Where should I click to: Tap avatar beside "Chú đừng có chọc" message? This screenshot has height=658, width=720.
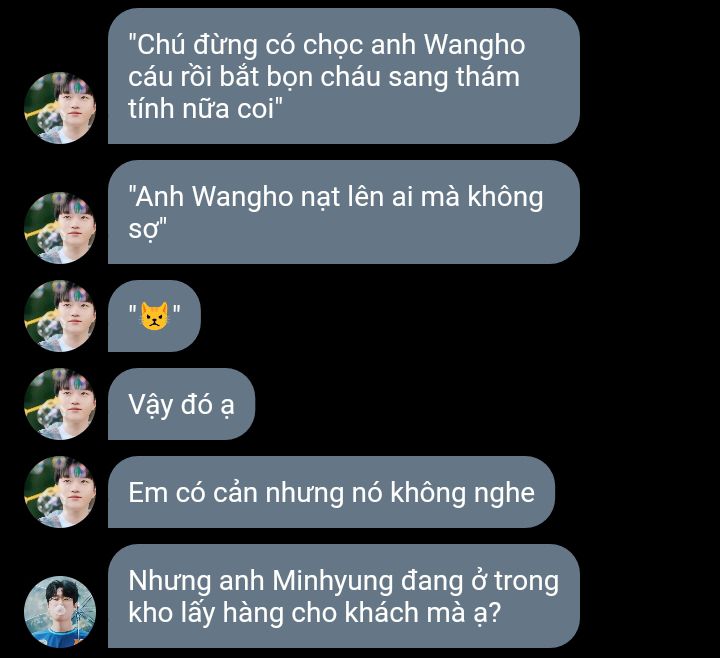click(x=60, y=108)
